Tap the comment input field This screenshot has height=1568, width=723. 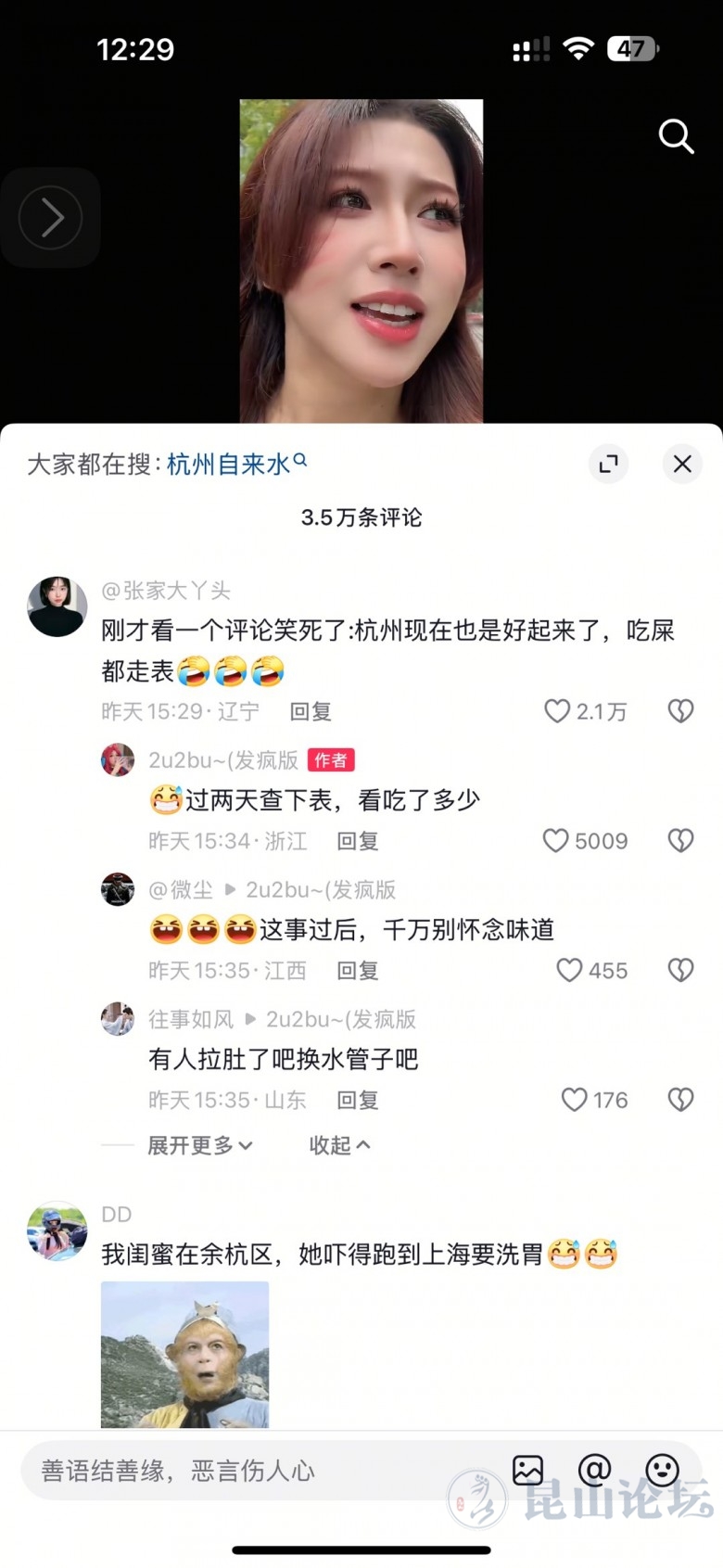[260, 1471]
